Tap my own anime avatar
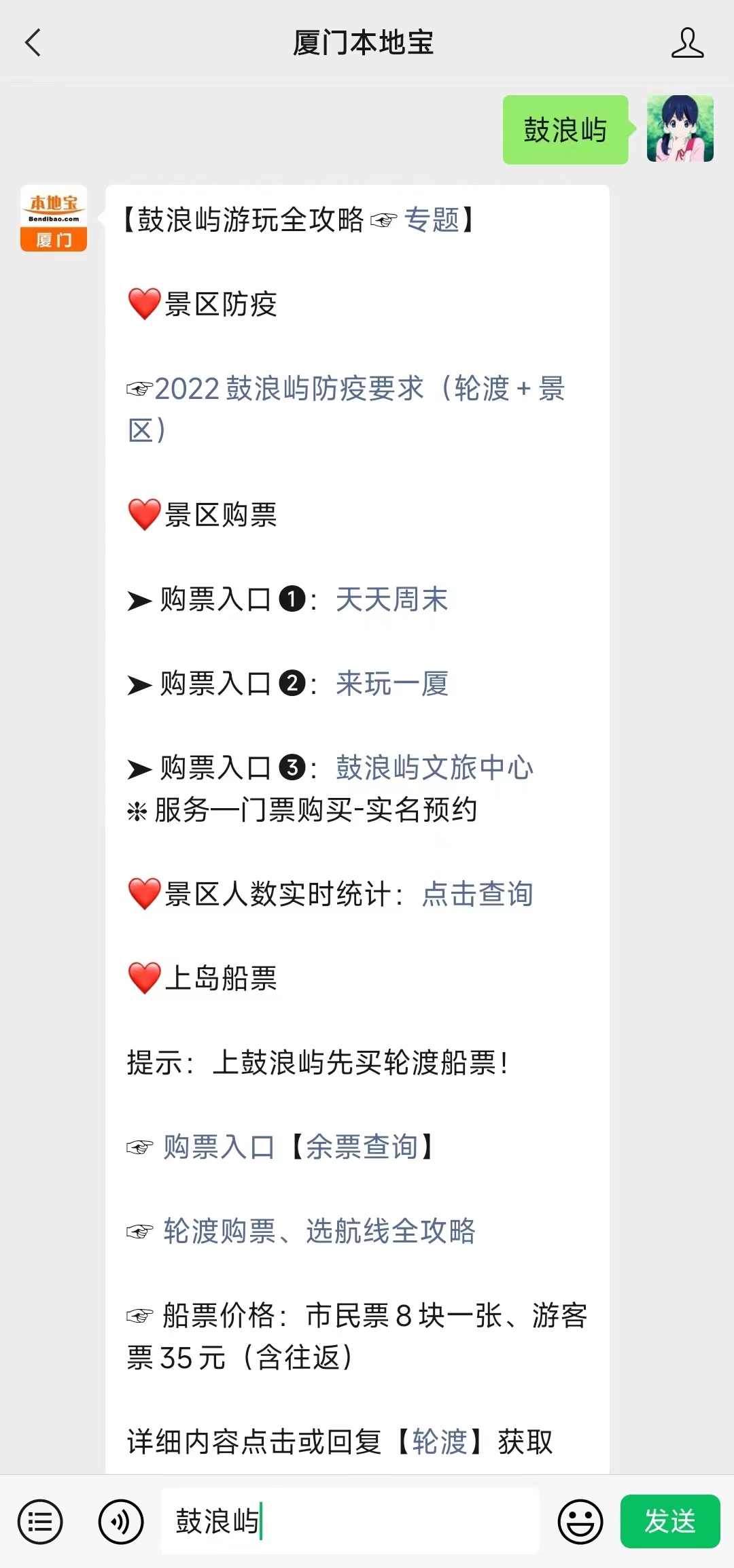The image size is (734, 1568). (x=680, y=128)
